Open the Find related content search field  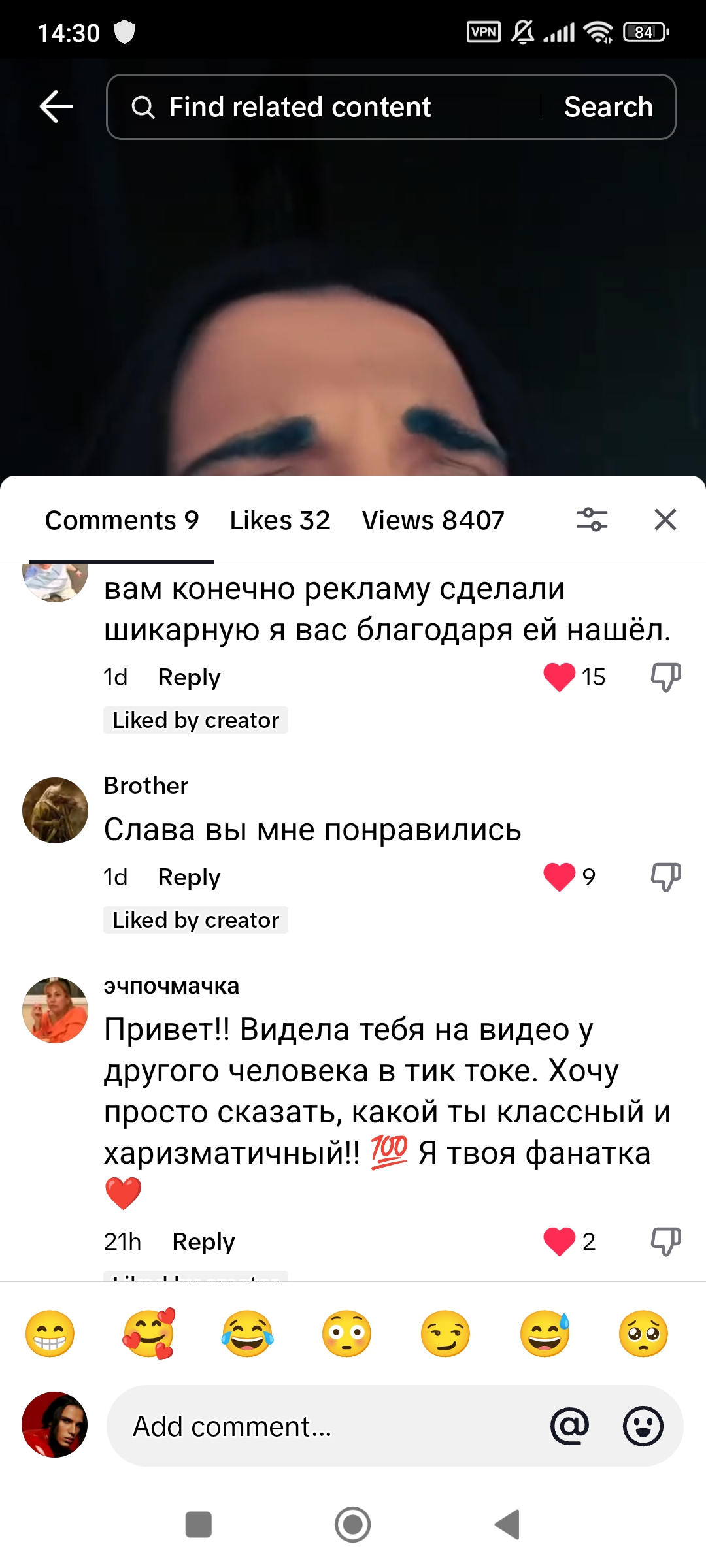click(327, 106)
